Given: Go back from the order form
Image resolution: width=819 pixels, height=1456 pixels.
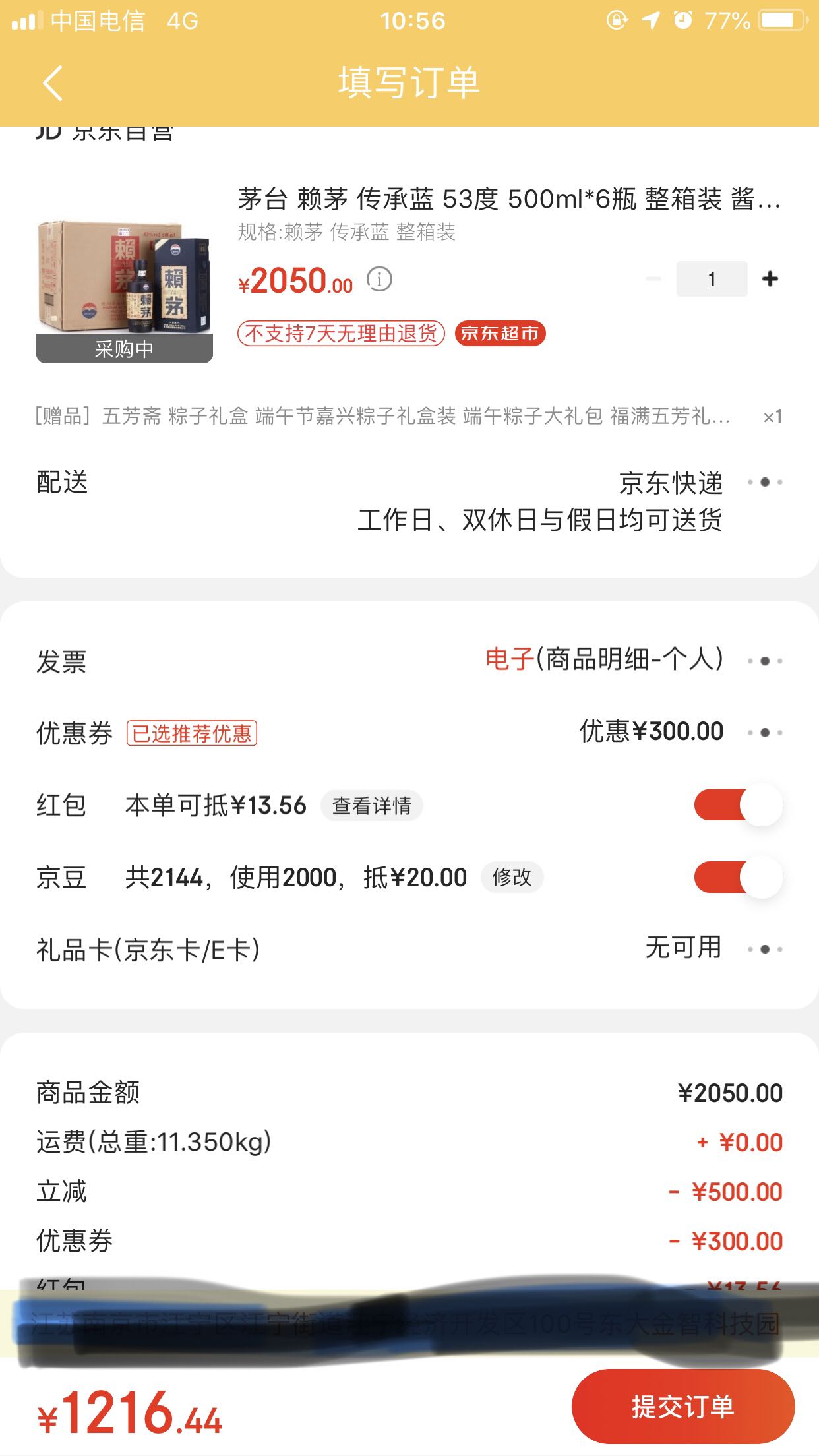Looking at the screenshot, I should pos(53,83).
